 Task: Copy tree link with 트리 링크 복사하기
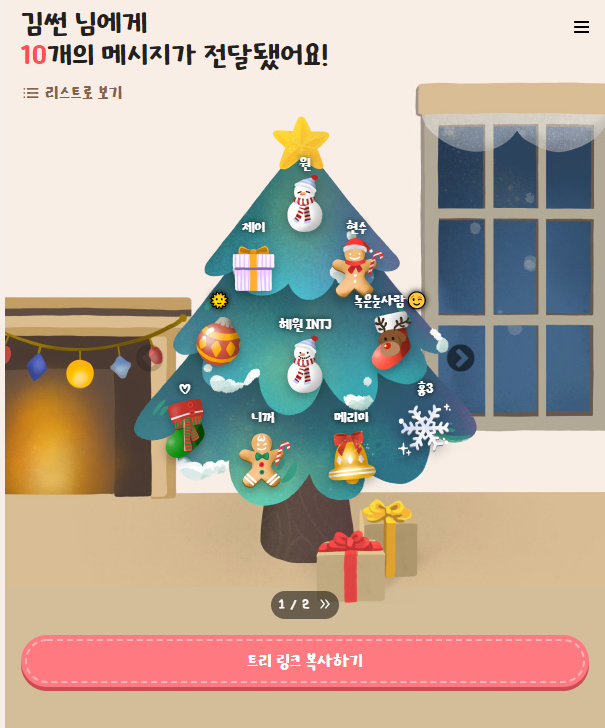coord(304,661)
